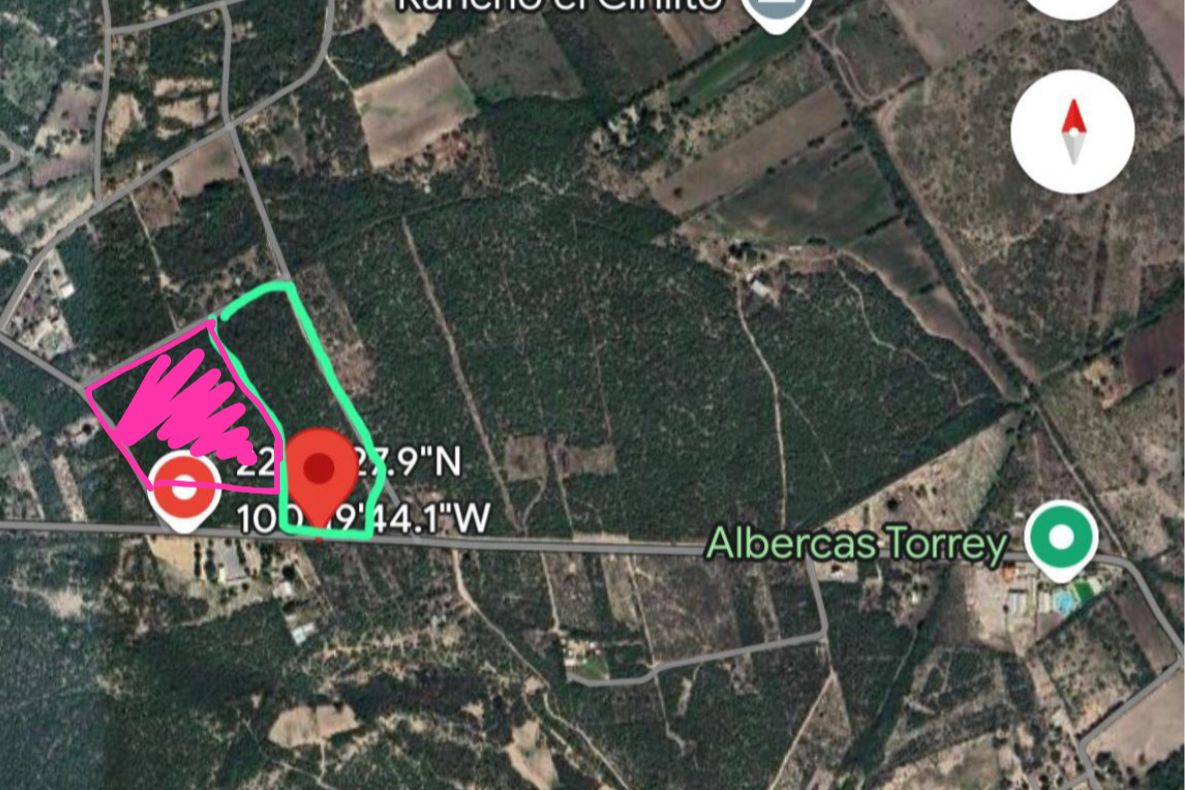
Task: Open the Rancho el Cinlito place marker
Action: coord(777,12)
